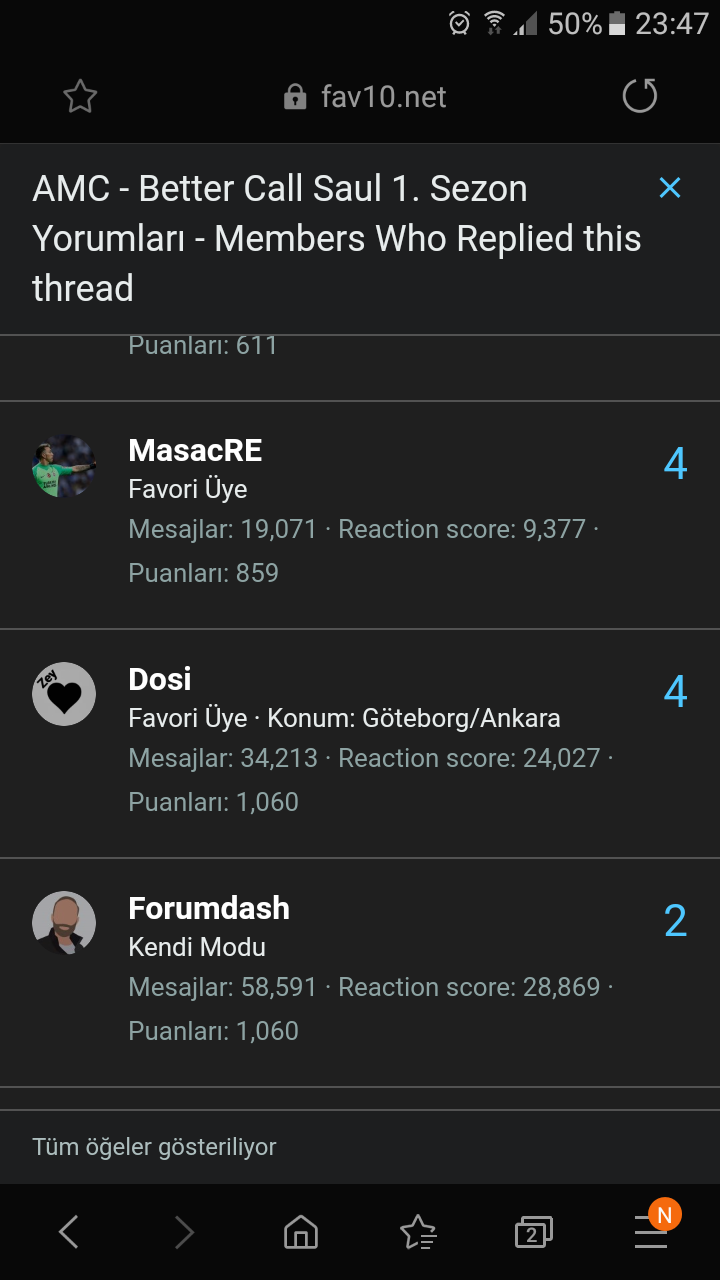Bookmark this page with the star icon
The width and height of the screenshot is (720, 1280).
tap(80, 97)
